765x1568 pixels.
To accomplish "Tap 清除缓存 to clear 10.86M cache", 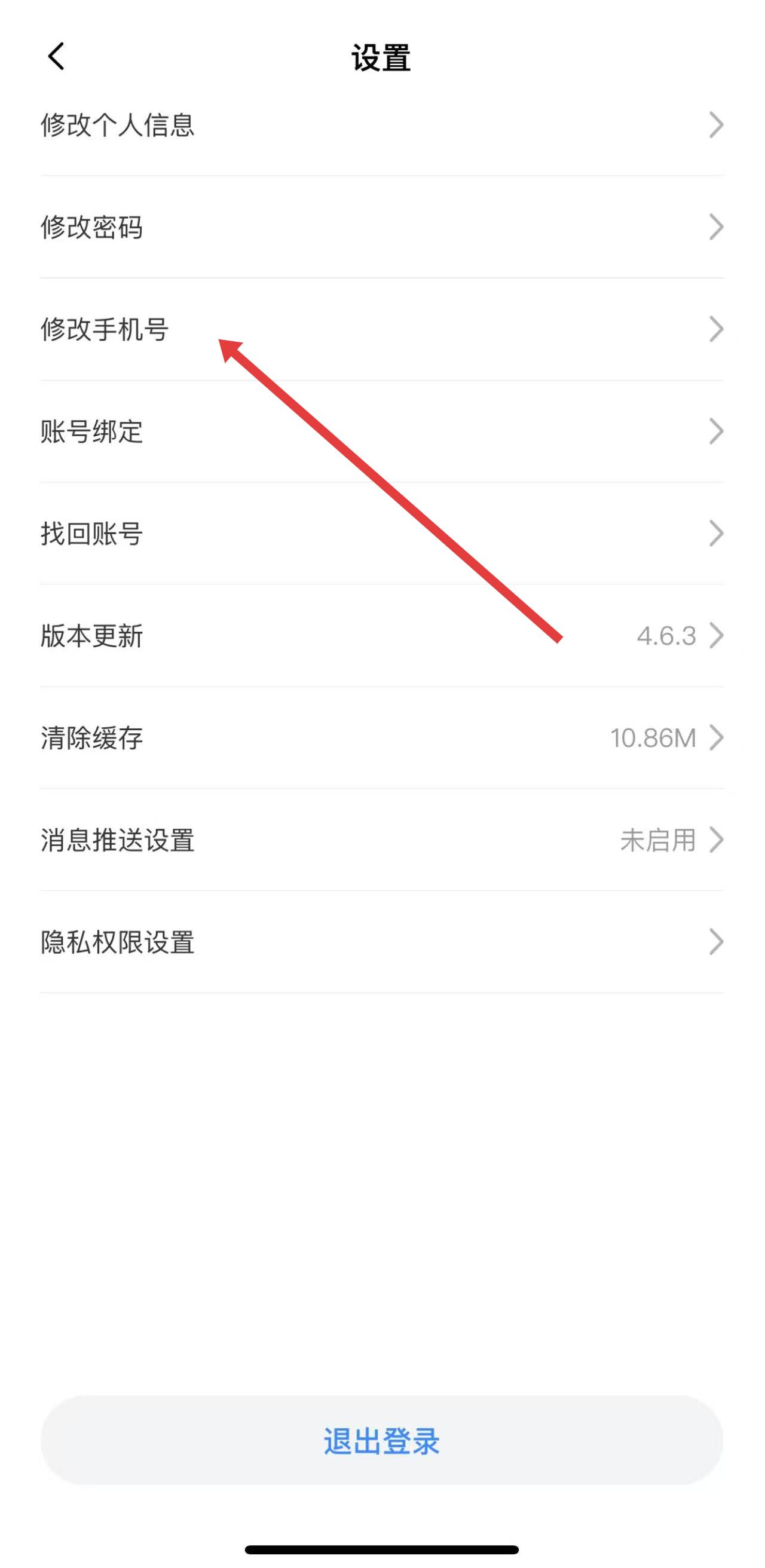I will coord(381,738).
